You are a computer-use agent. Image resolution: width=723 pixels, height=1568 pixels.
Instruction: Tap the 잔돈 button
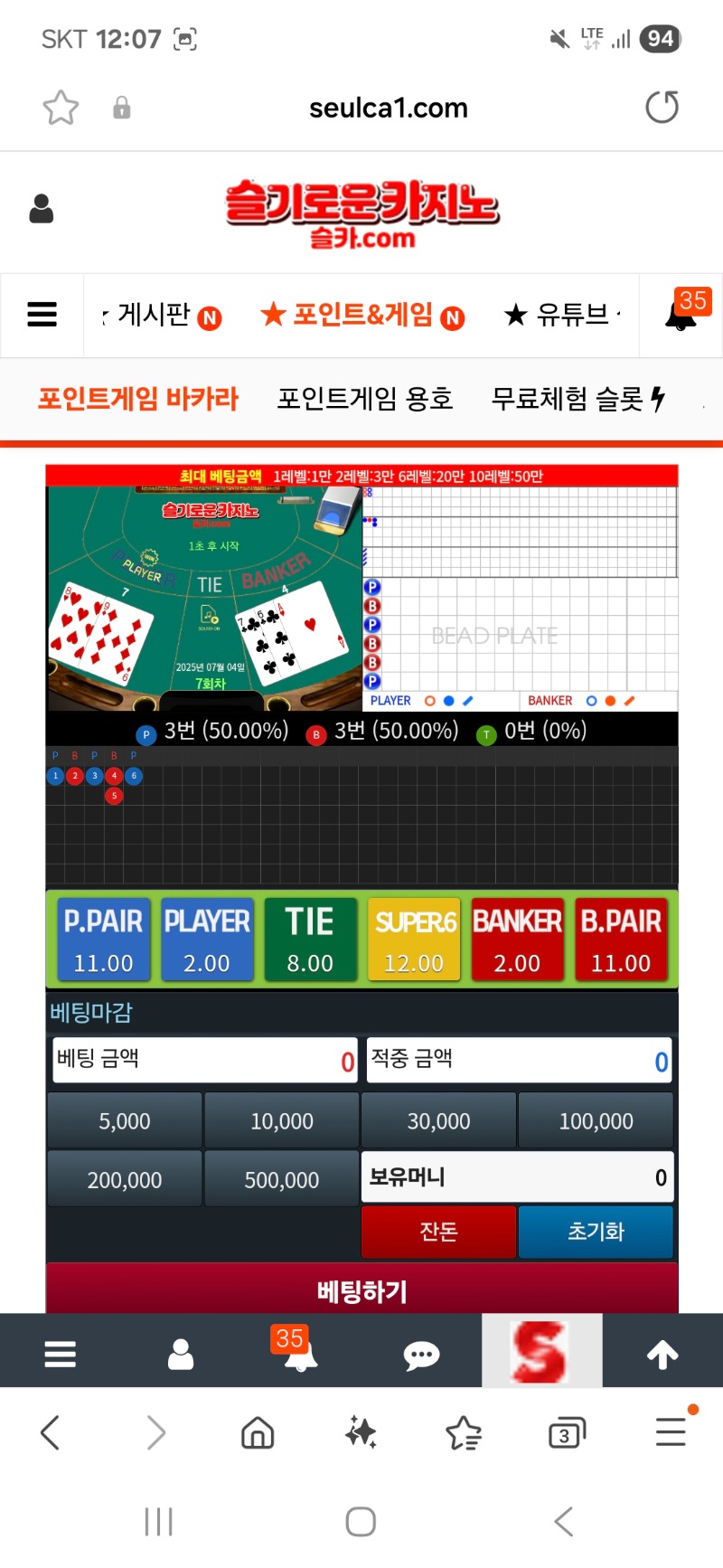pos(438,1232)
